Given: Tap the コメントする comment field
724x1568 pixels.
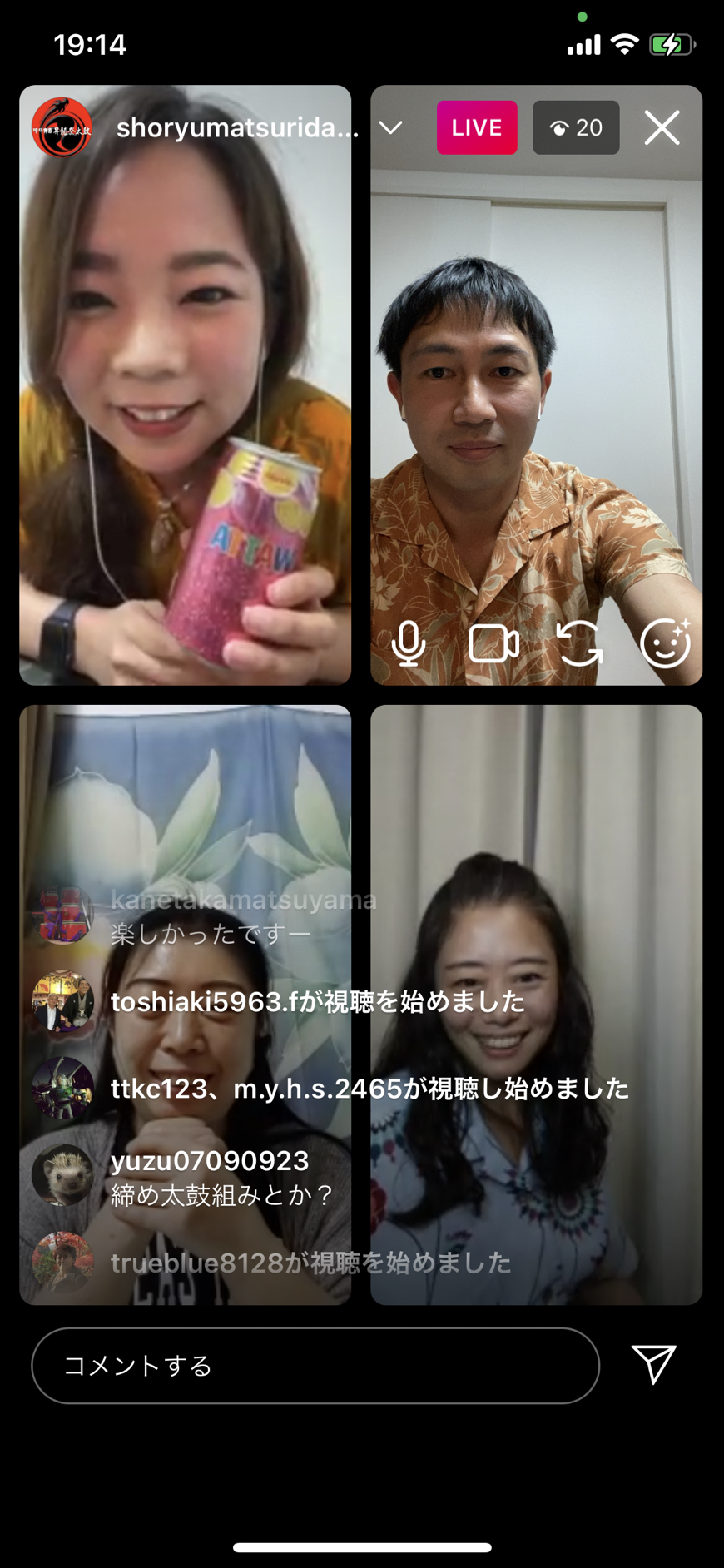Looking at the screenshot, I should coord(315,1365).
